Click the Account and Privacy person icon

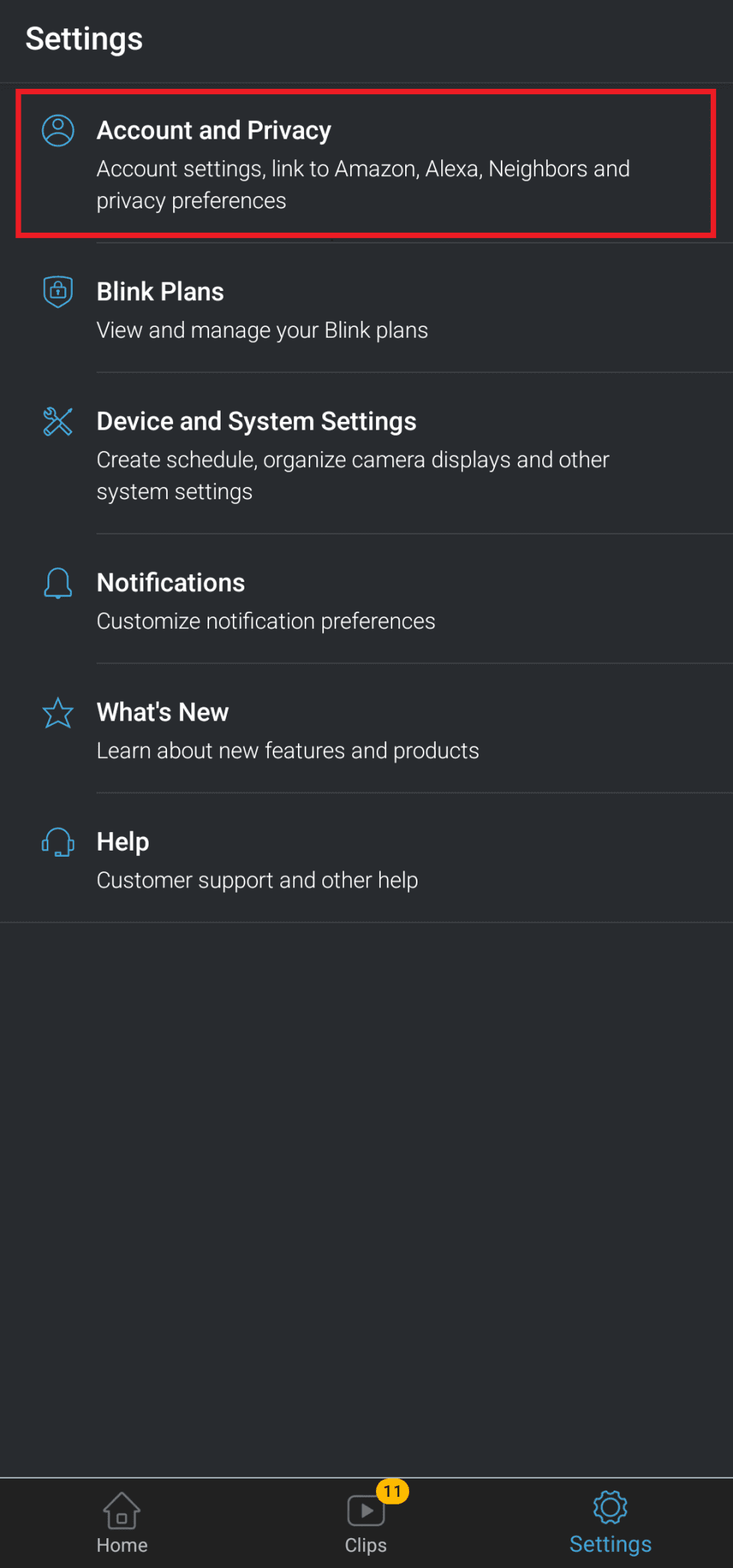click(x=57, y=130)
